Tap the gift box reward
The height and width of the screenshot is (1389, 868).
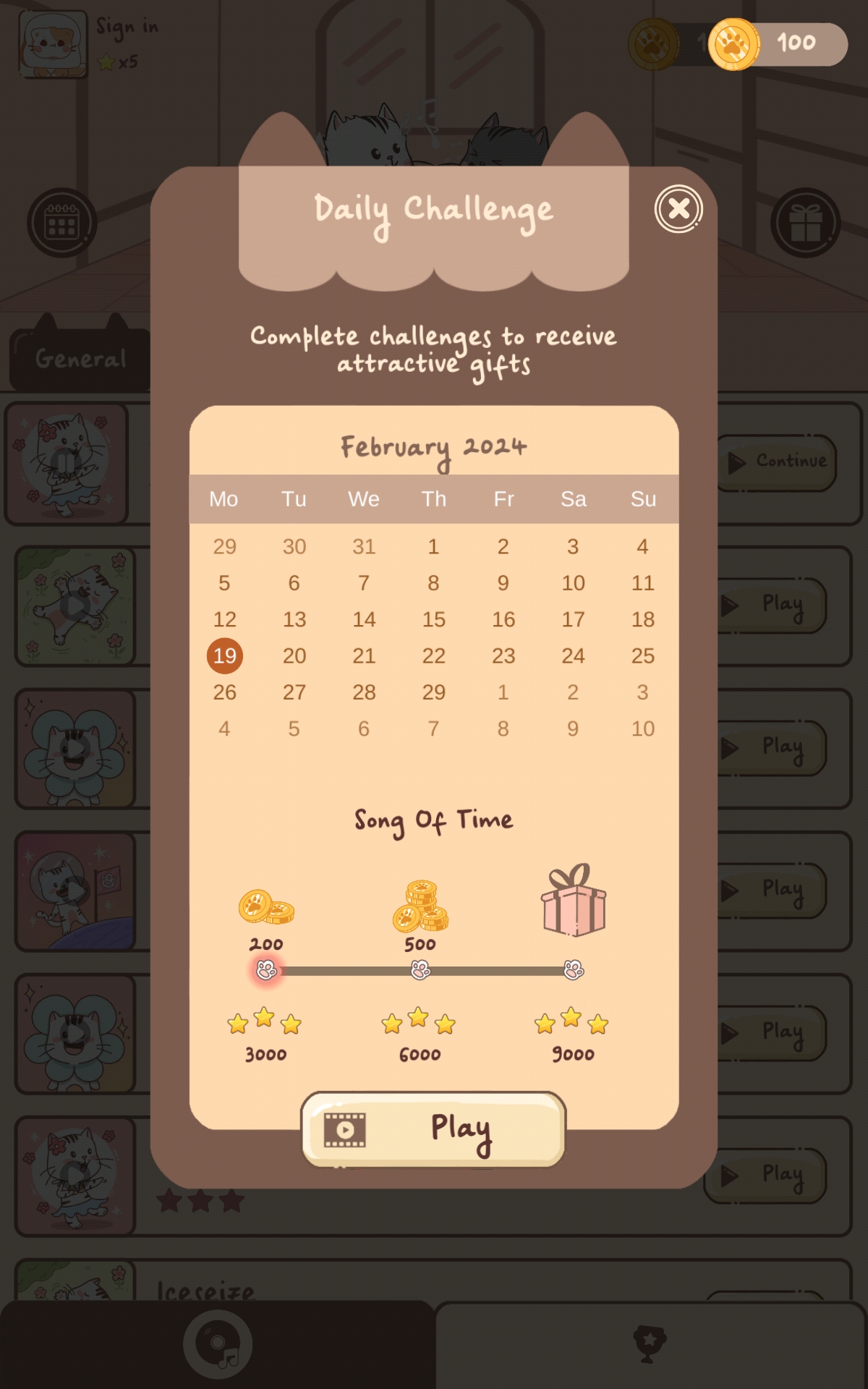coord(574,901)
